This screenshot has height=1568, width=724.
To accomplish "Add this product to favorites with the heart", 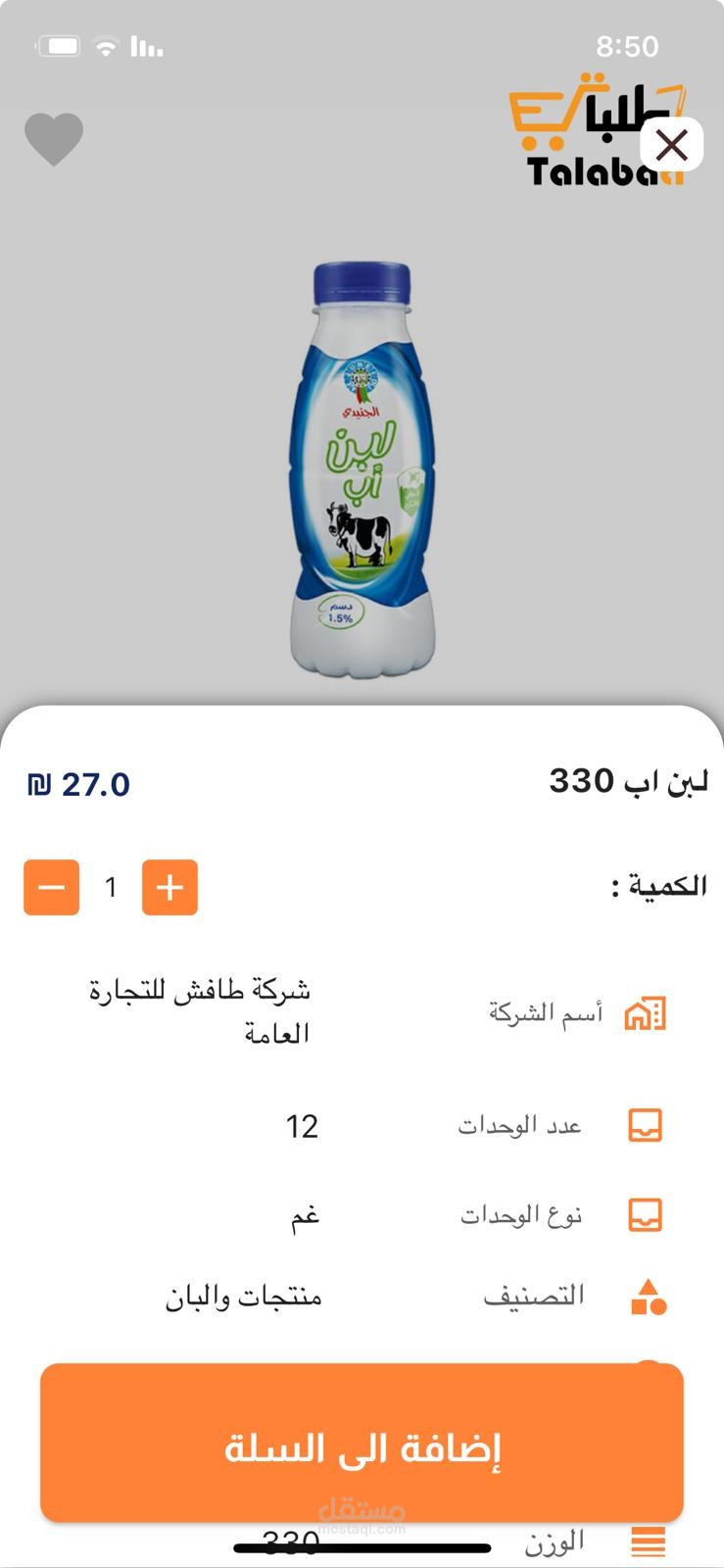I will [x=54, y=138].
